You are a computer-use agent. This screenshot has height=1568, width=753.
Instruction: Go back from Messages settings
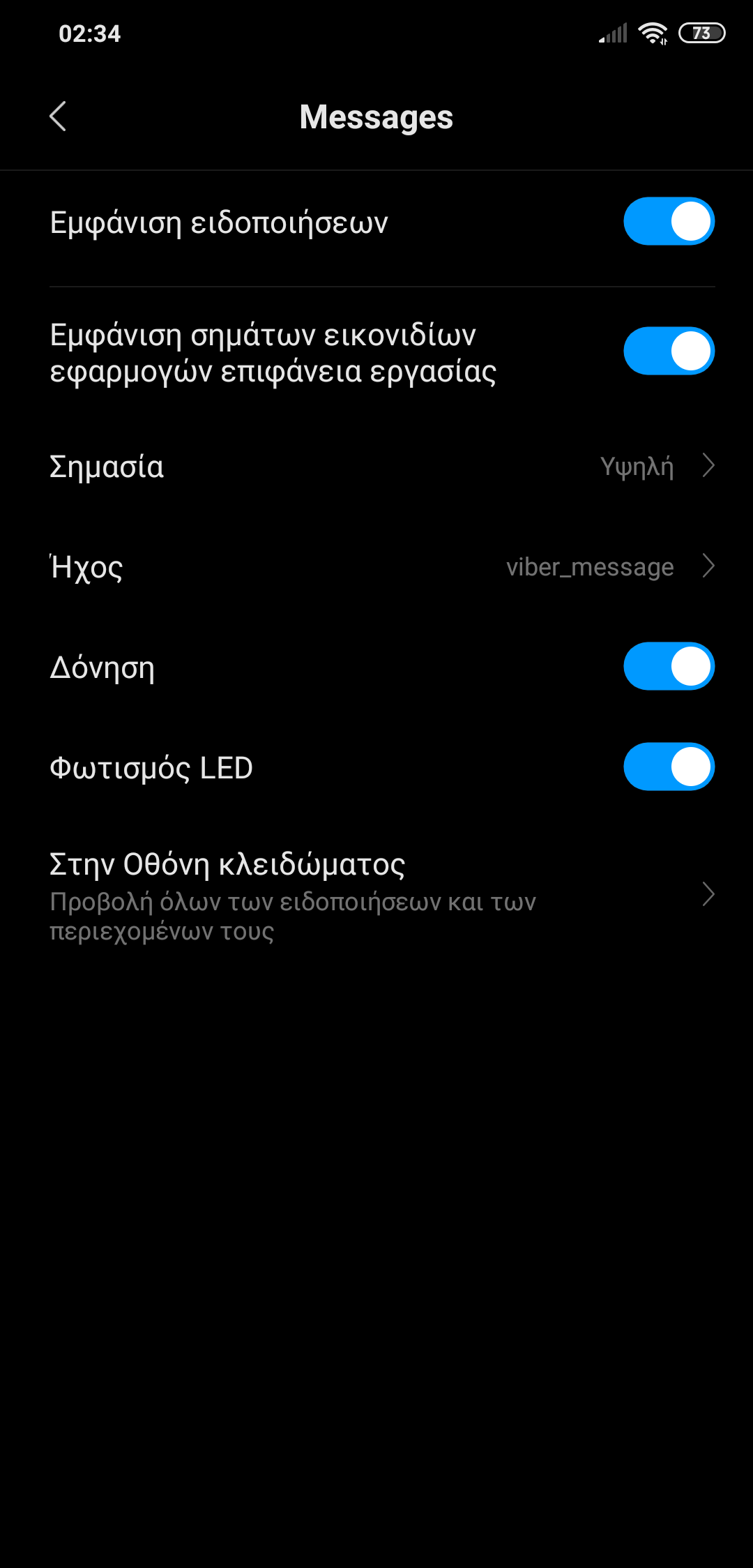click(59, 116)
